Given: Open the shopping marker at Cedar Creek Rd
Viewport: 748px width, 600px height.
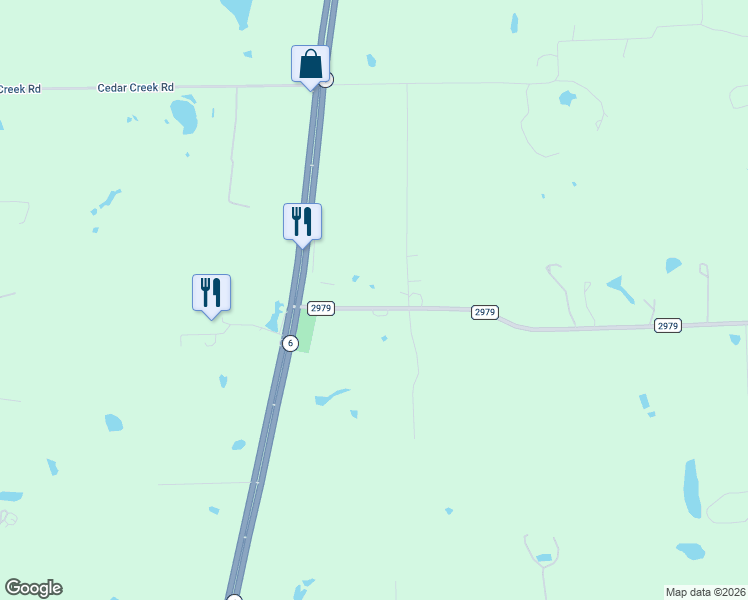Looking at the screenshot, I should (x=311, y=64).
